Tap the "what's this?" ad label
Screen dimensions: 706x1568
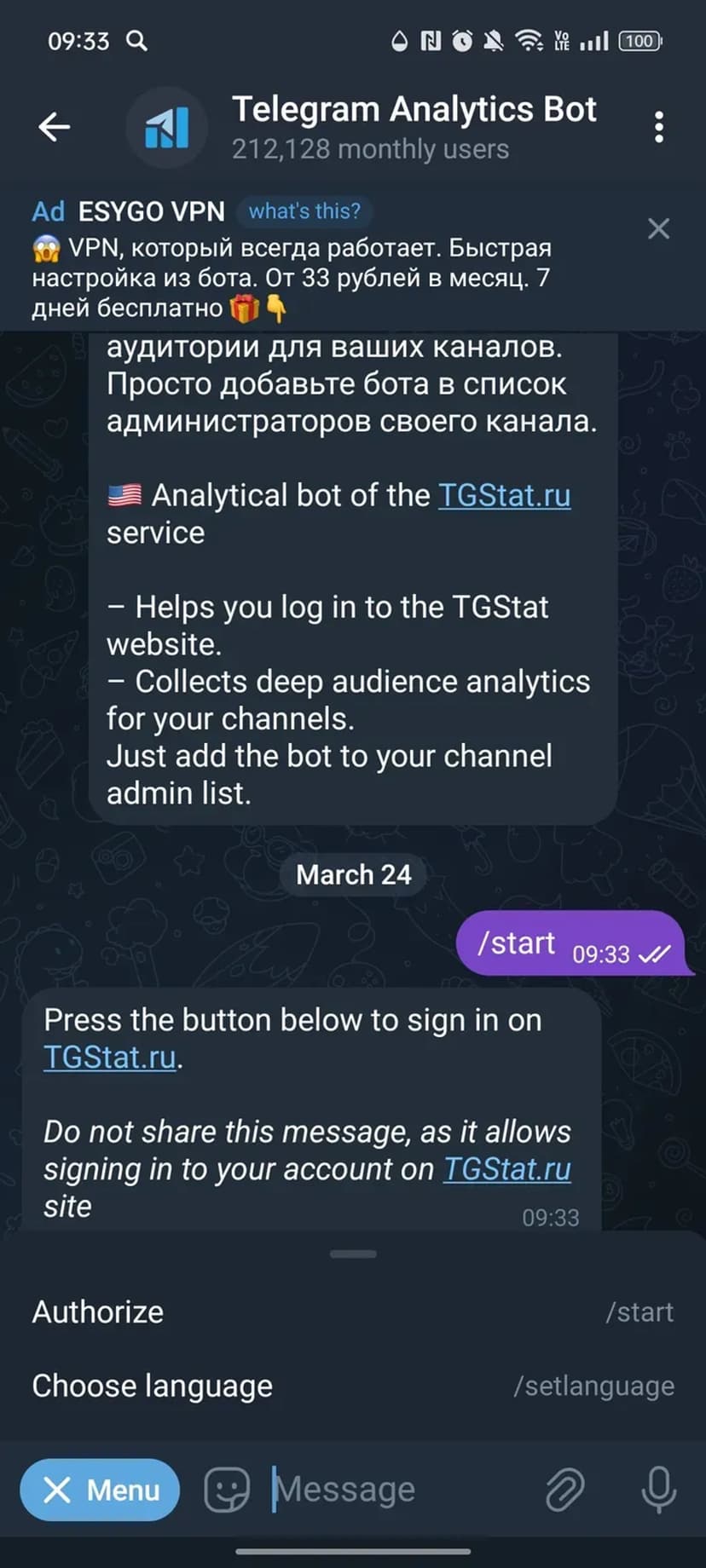pos(304,211)
